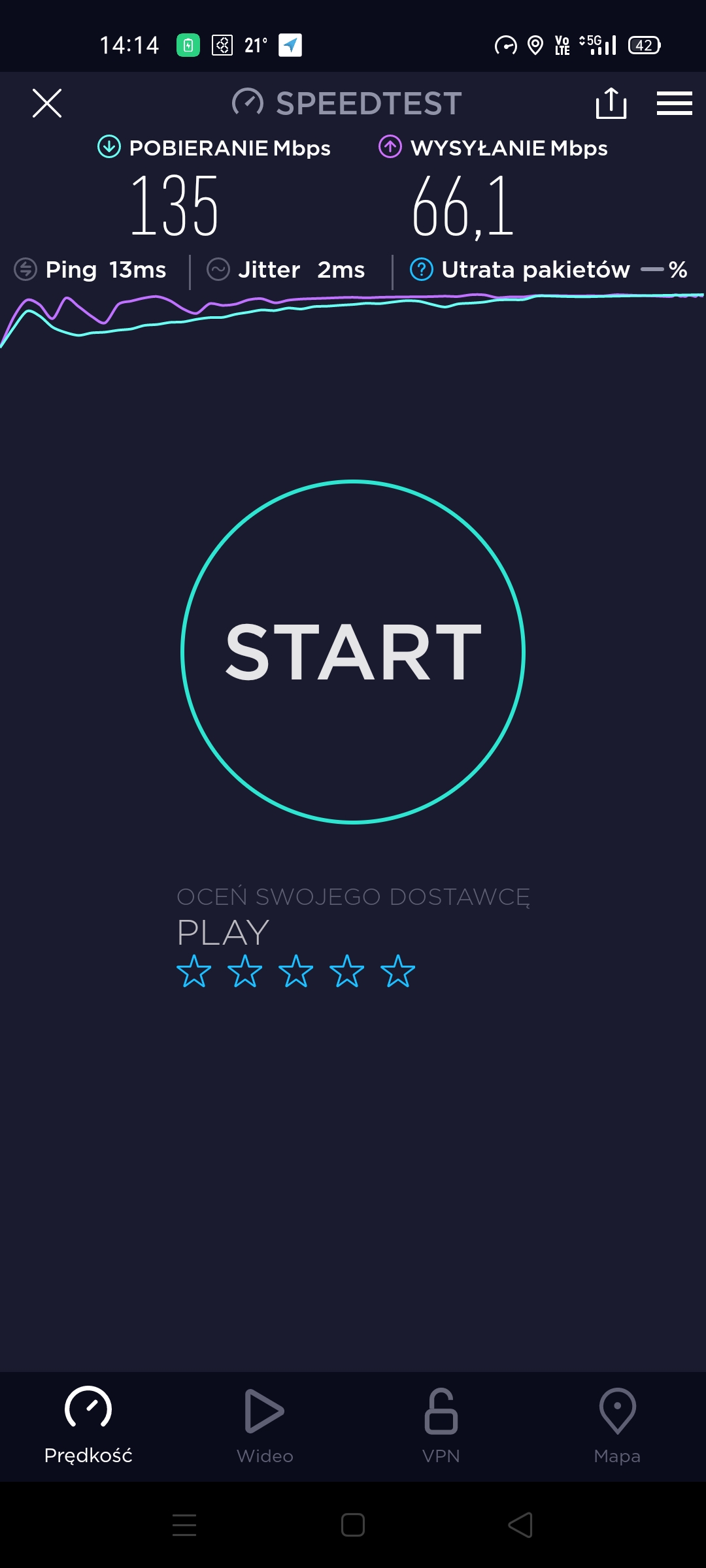The width and height of the screenshot is (706, 1568).
Task: Go to the VPN tab
Action: pos(441,1421)
